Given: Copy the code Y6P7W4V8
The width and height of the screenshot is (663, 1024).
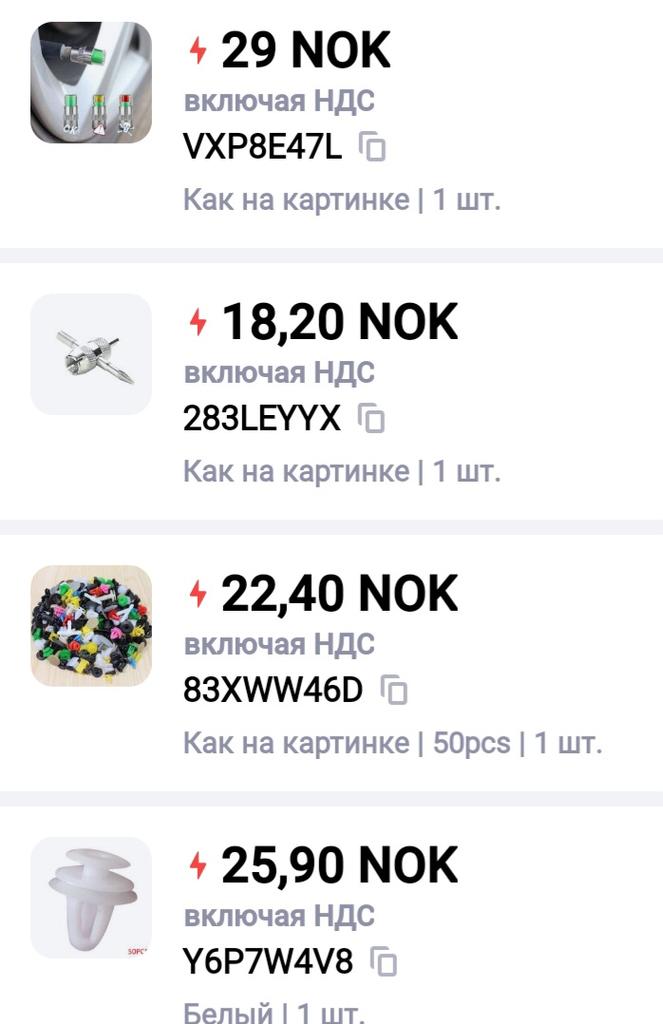Looking at the screenshot, I should point(384,962).
